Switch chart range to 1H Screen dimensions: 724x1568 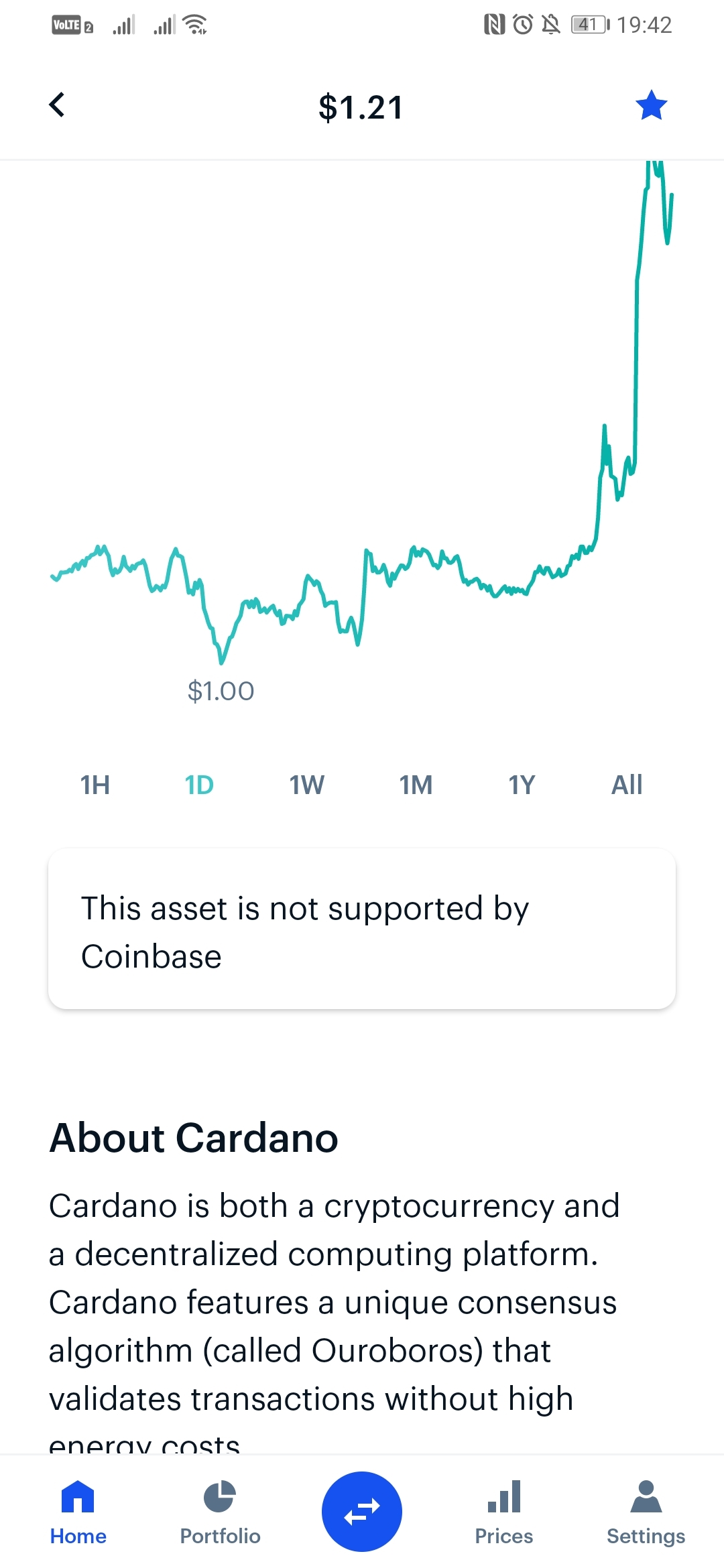[95, 785]
